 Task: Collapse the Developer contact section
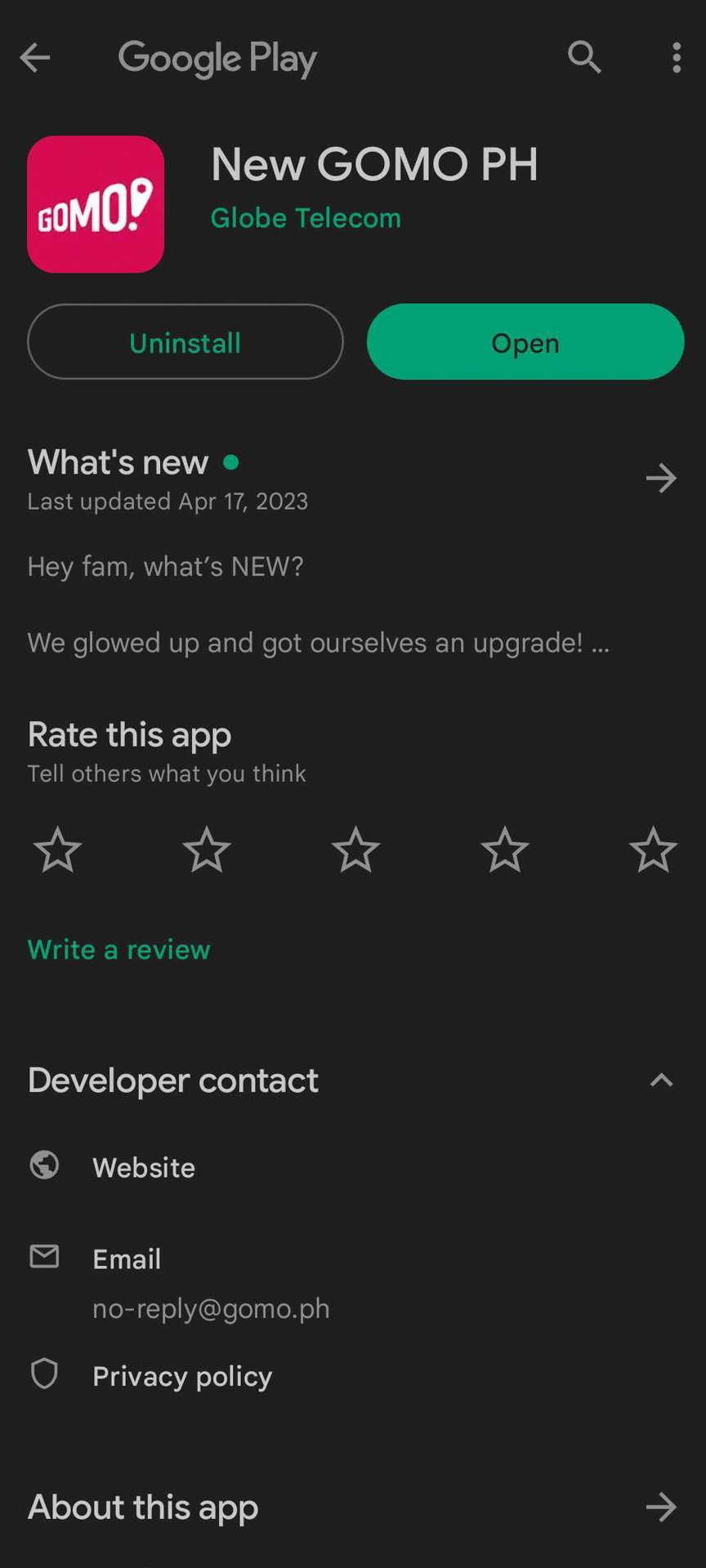(x=660, y=1080)
